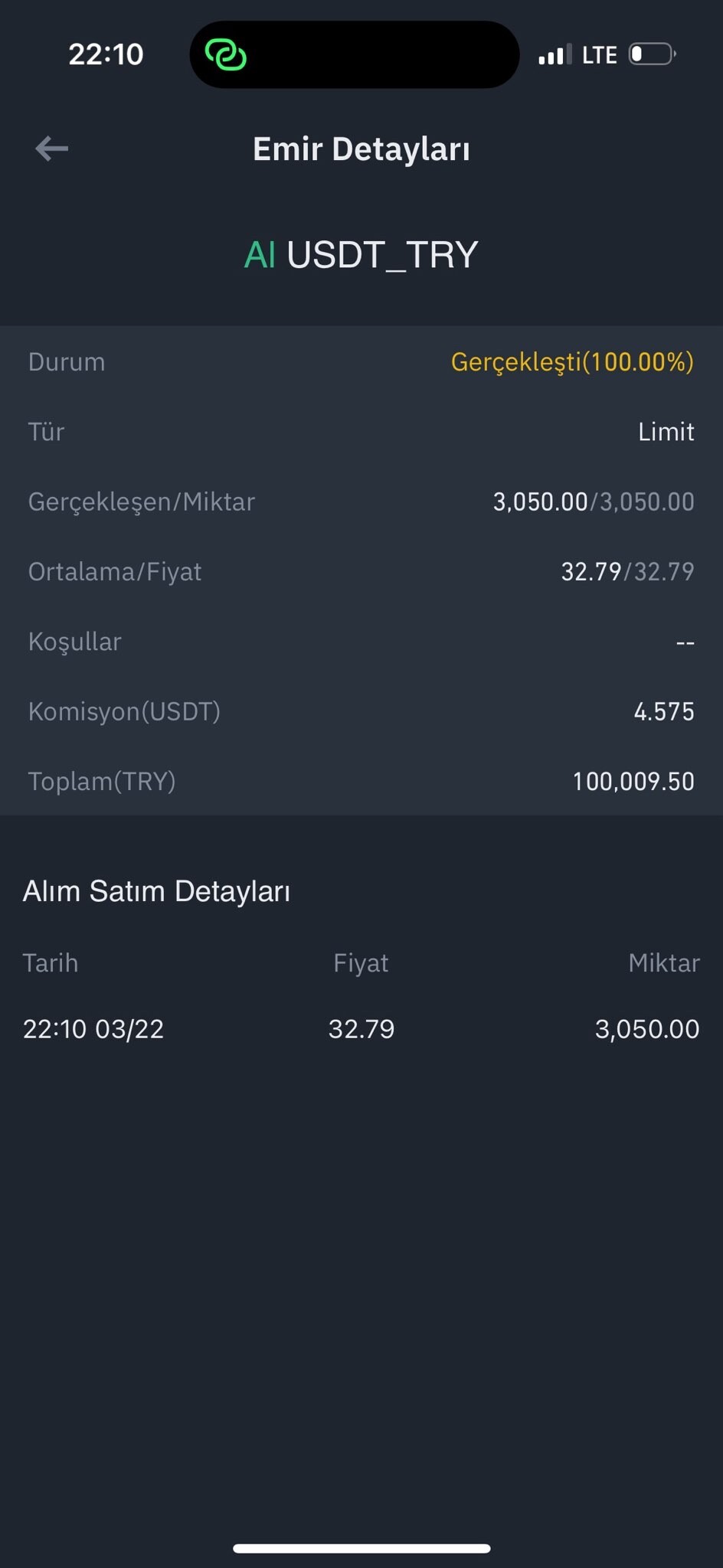Viewport: 723px width, 1568px height.
Task: Go back from Emir Detayları
Action: (52, 149)
